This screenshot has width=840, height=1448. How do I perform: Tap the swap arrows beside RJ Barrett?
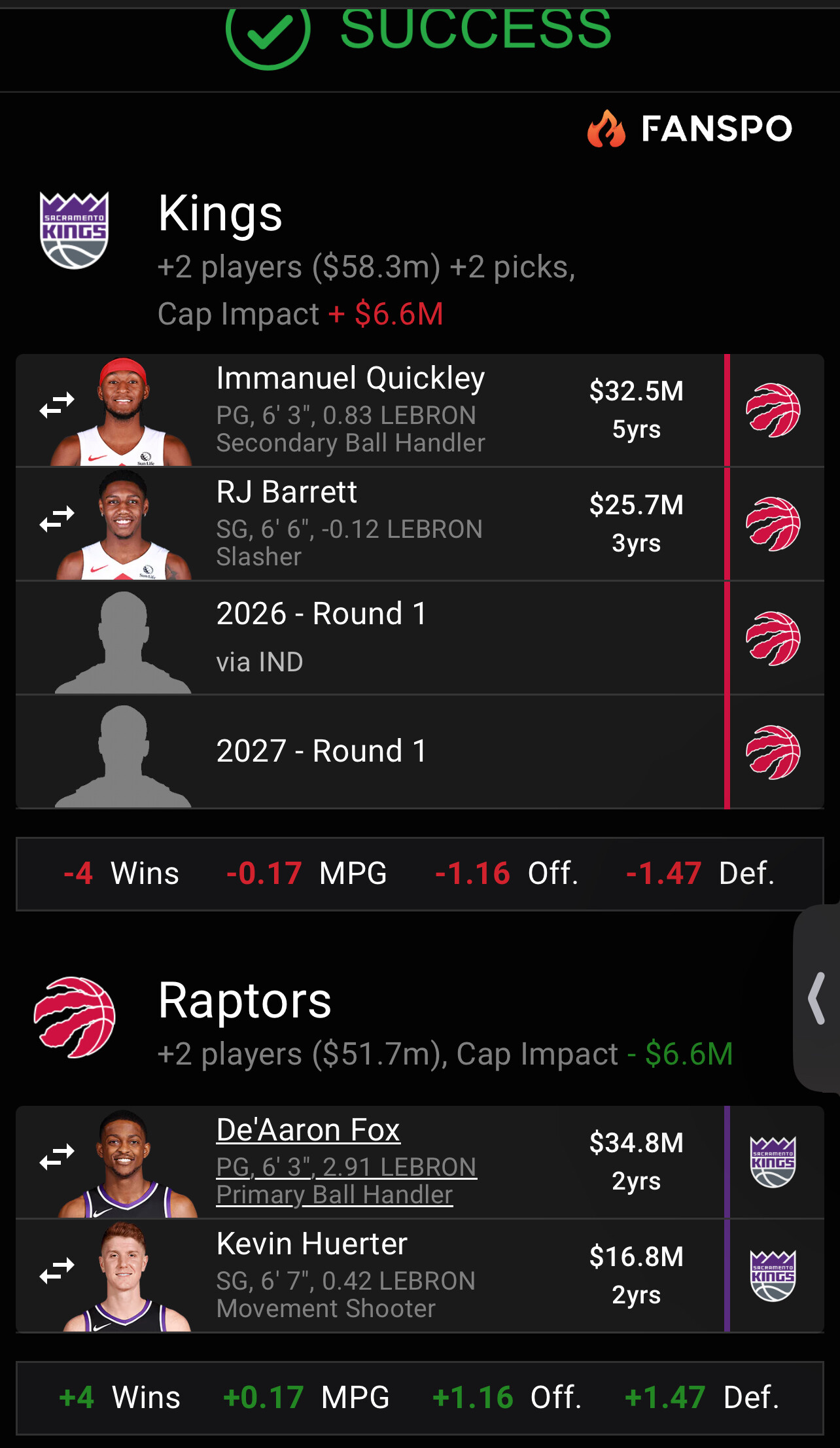click(x=57, y=520)
